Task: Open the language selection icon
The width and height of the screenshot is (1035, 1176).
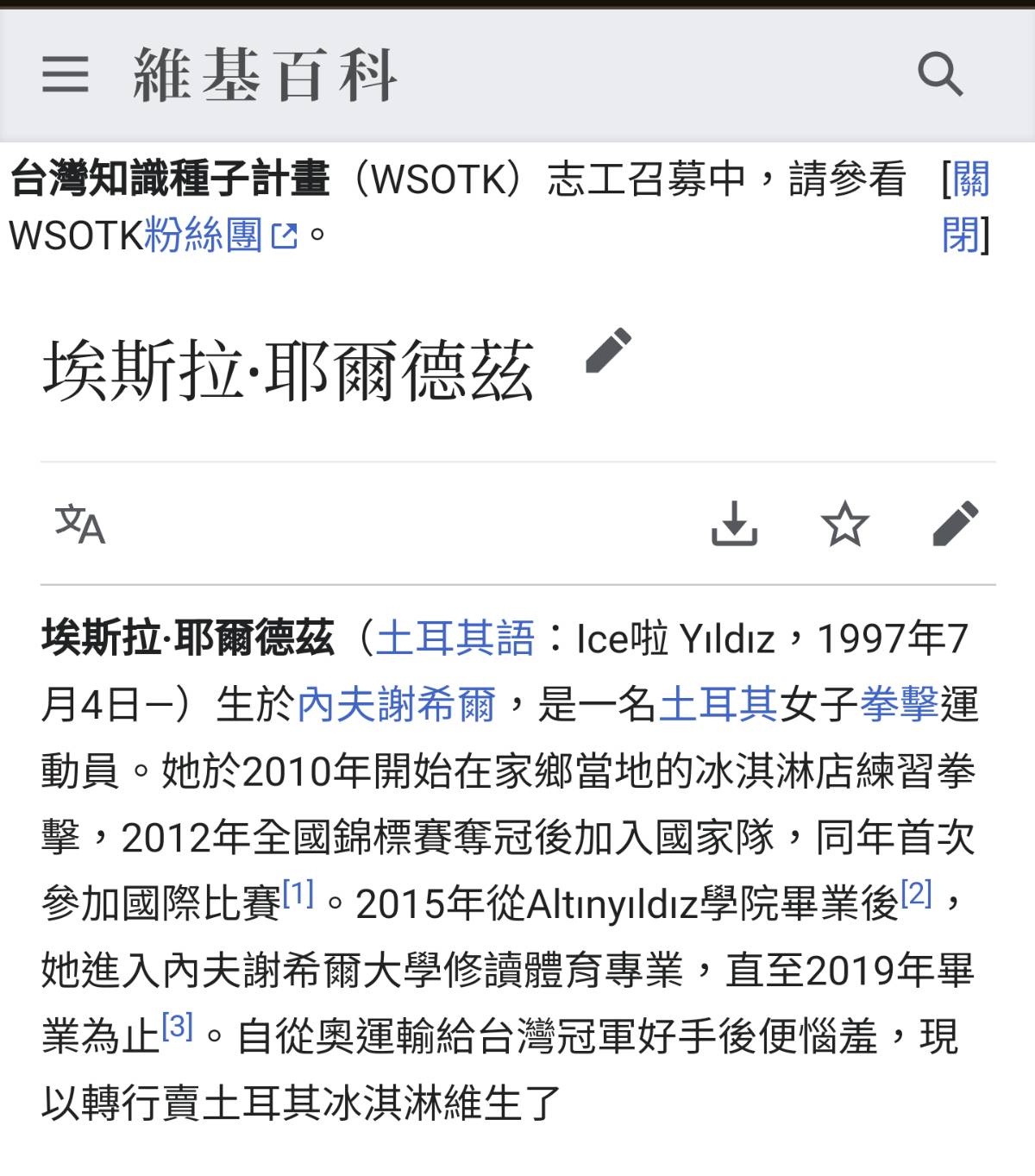Action: (79, 525)
